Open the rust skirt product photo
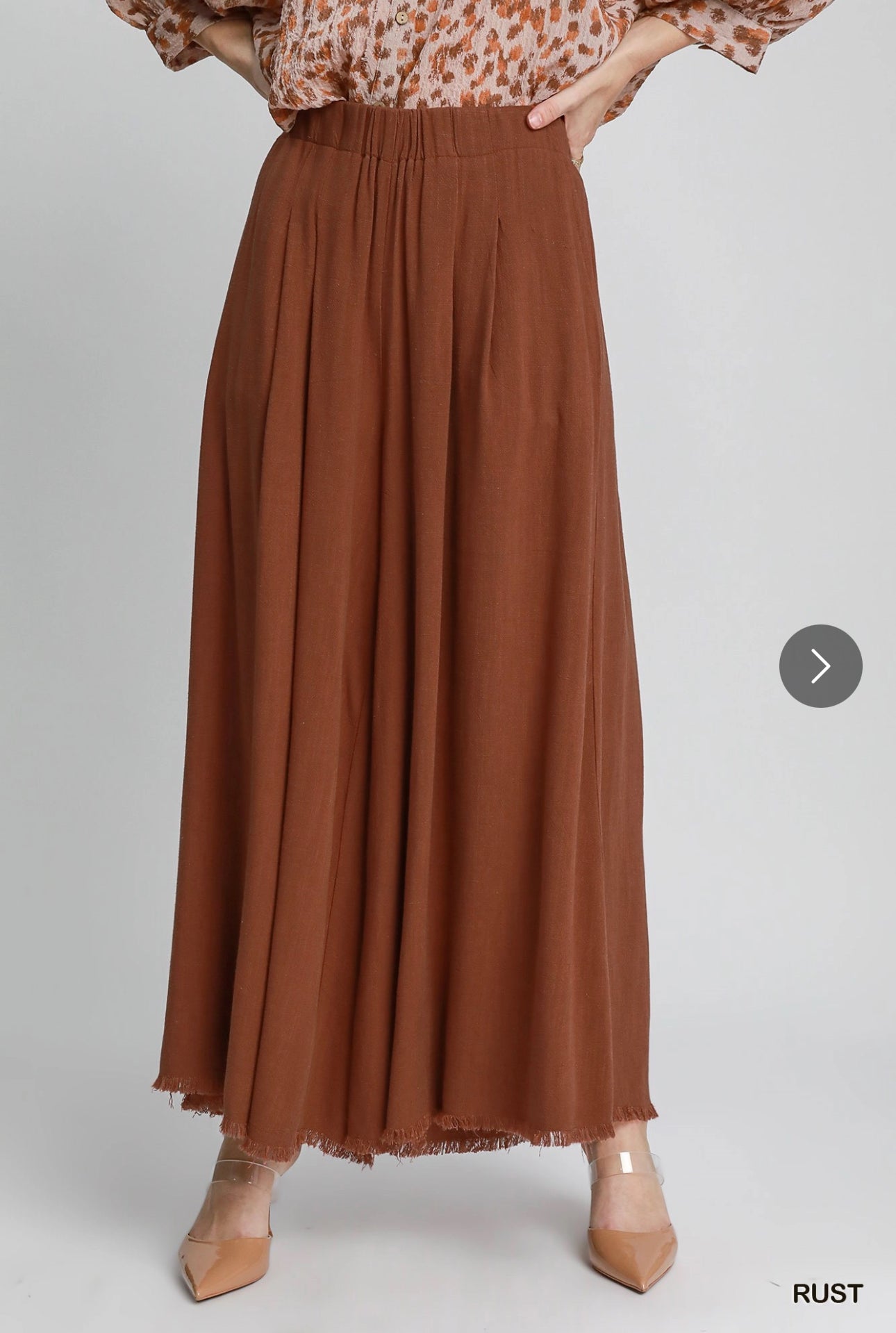This screenshot has height=1333, width=896. 410,625
